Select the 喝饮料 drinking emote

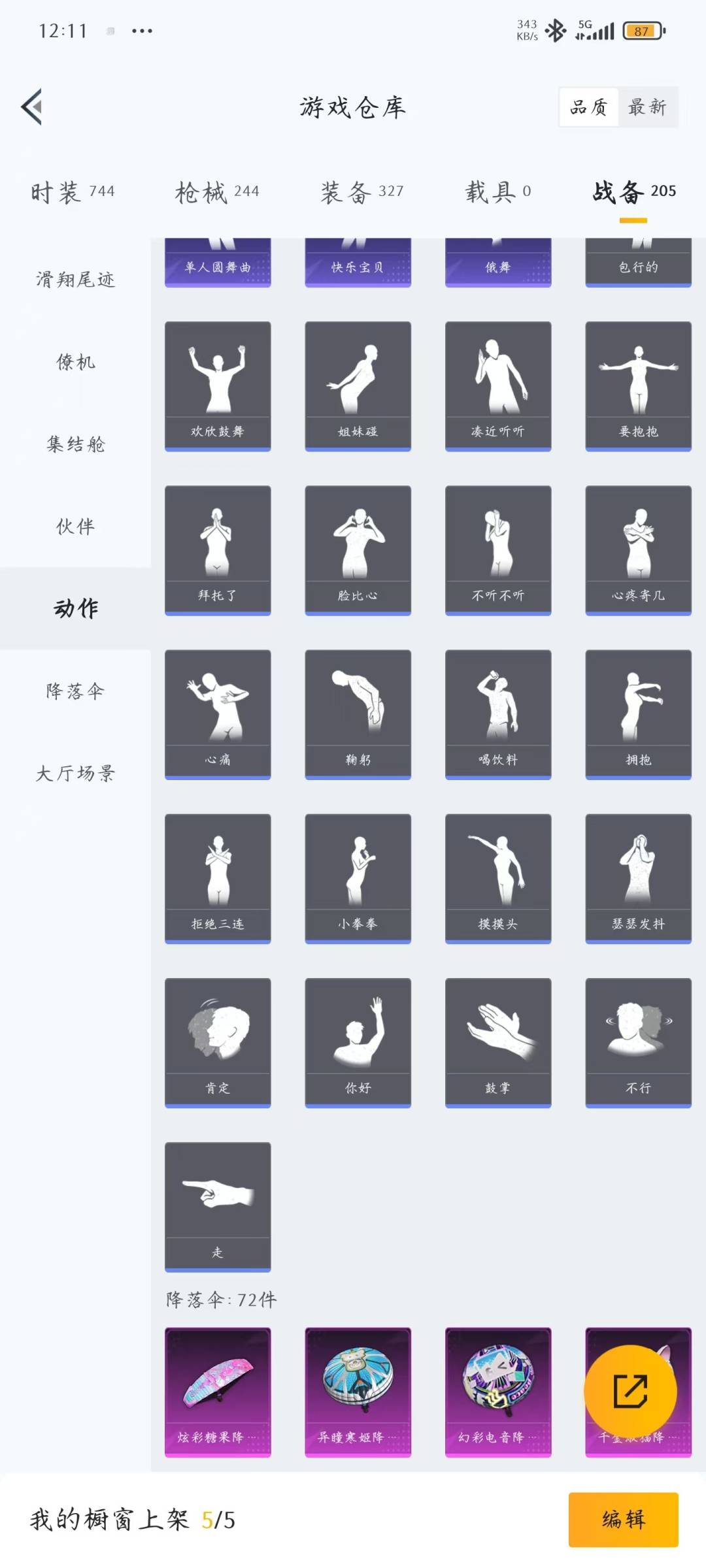498,712
